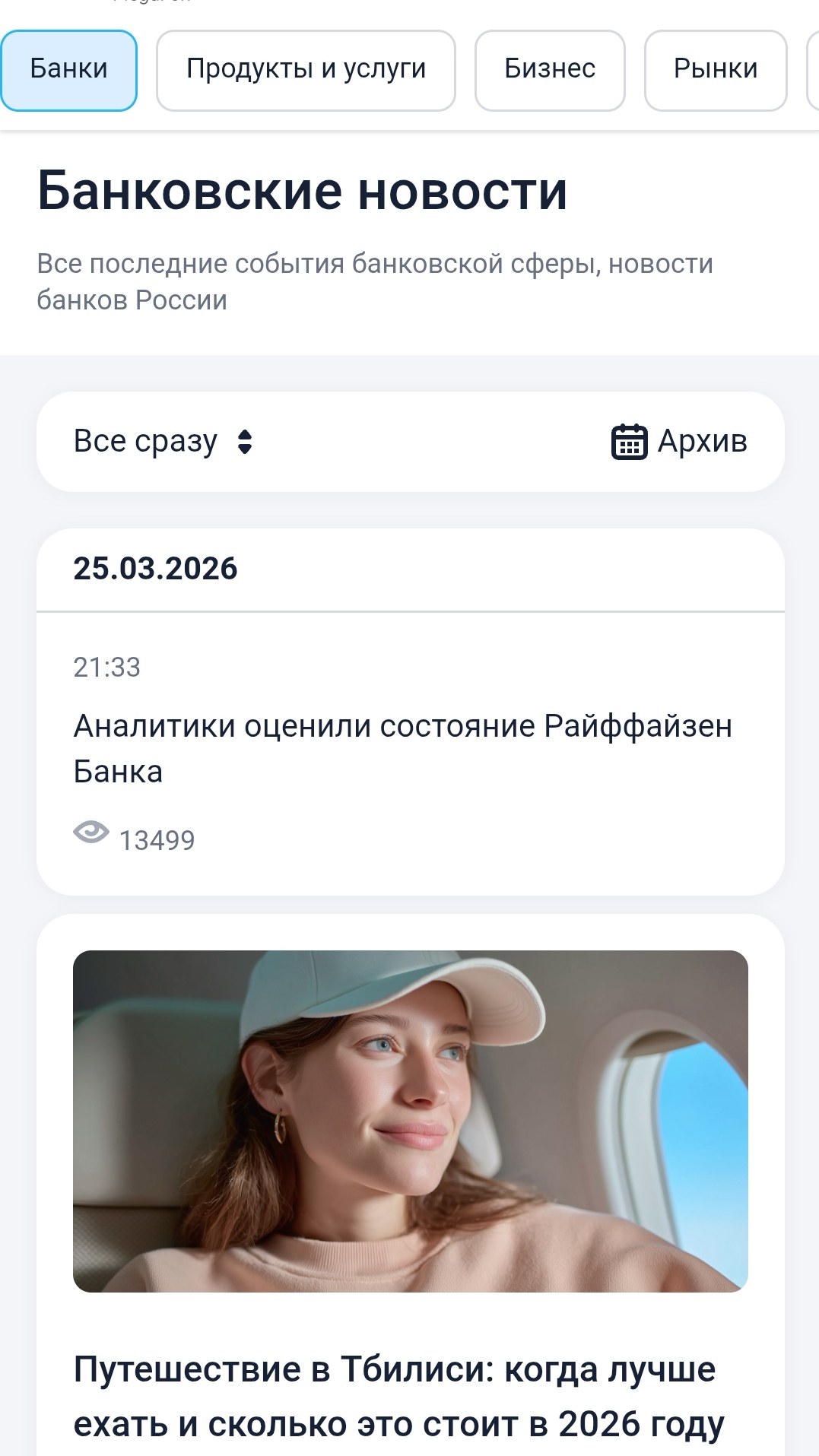819x1456 pixels.
Task: Tap the up arrow of the sort control
Action: 245,435
